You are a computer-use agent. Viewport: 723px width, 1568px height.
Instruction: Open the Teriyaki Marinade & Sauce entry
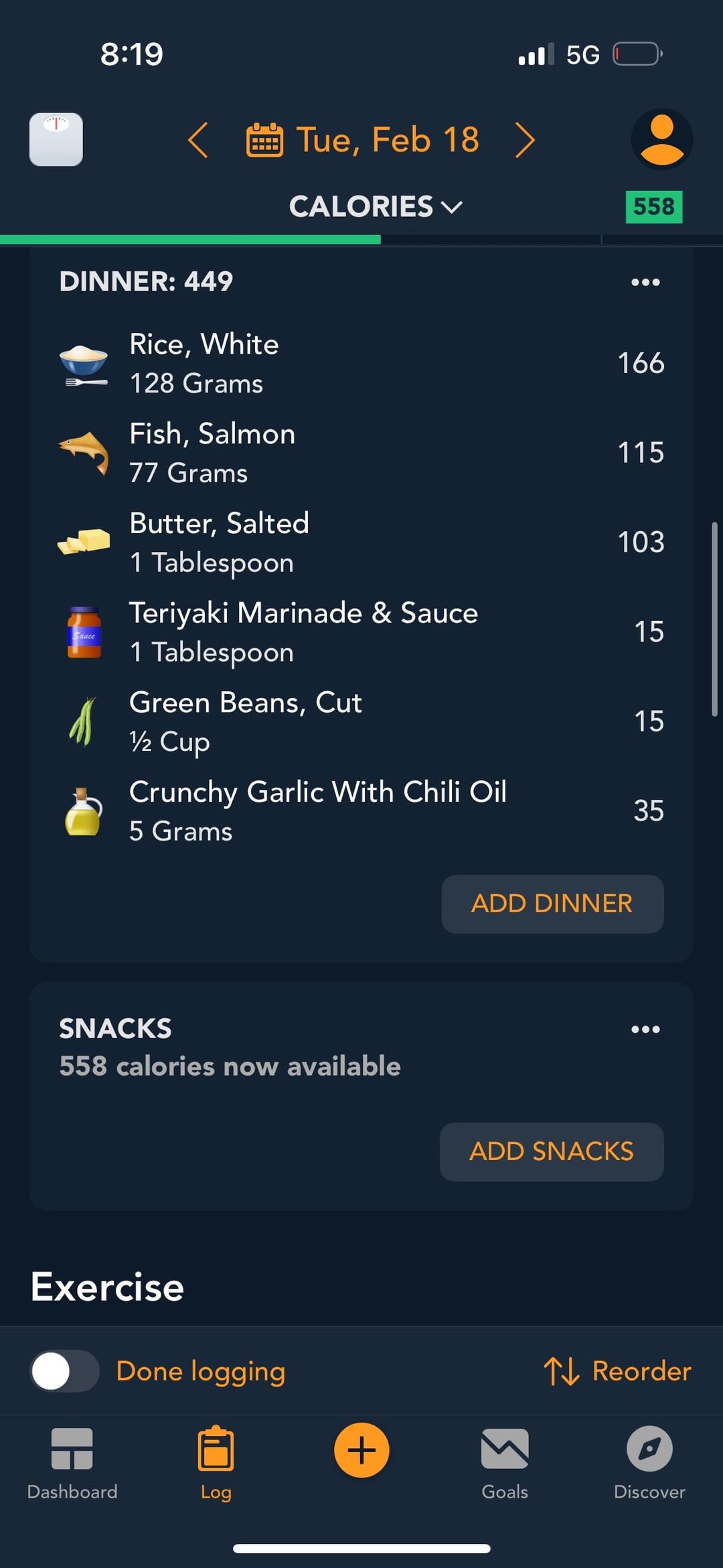(361, 632)
